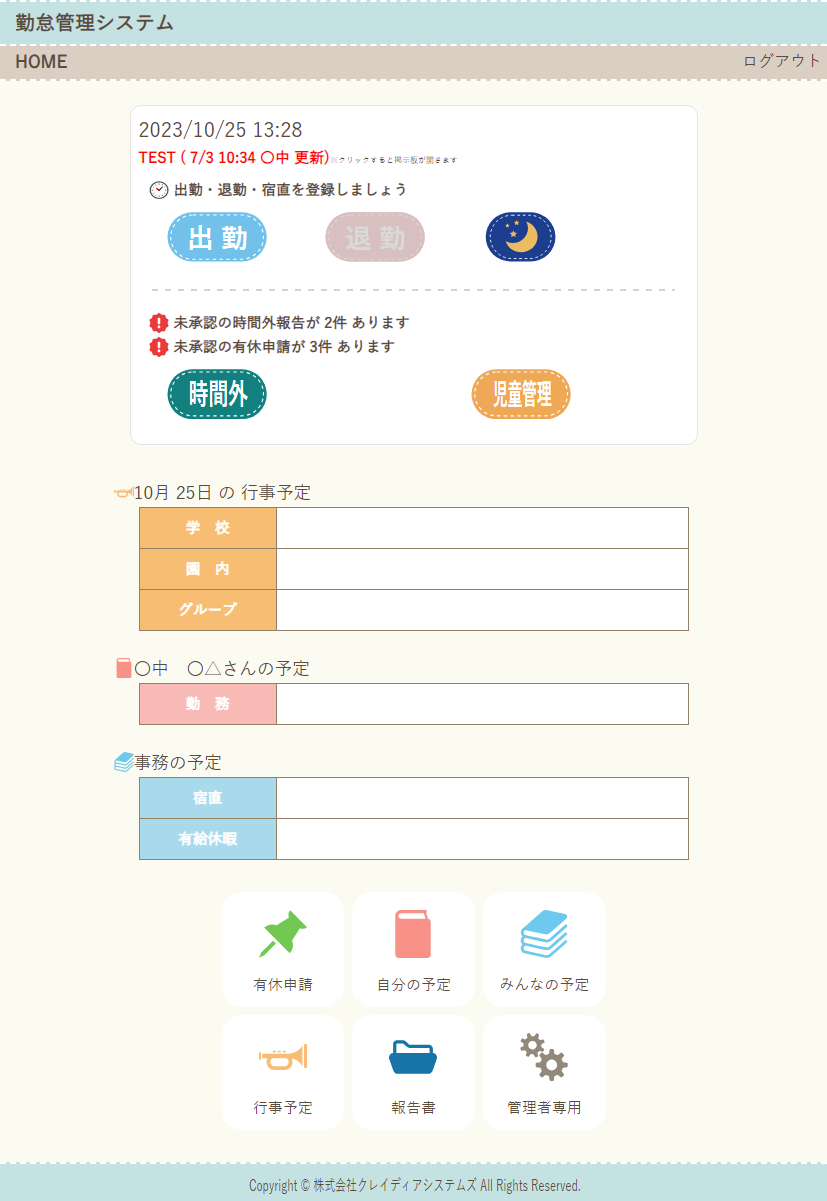Open the みんなの予定 everyone's schedule tile
The width and height of the screenshot is (827, 1201).
(544, 949)
